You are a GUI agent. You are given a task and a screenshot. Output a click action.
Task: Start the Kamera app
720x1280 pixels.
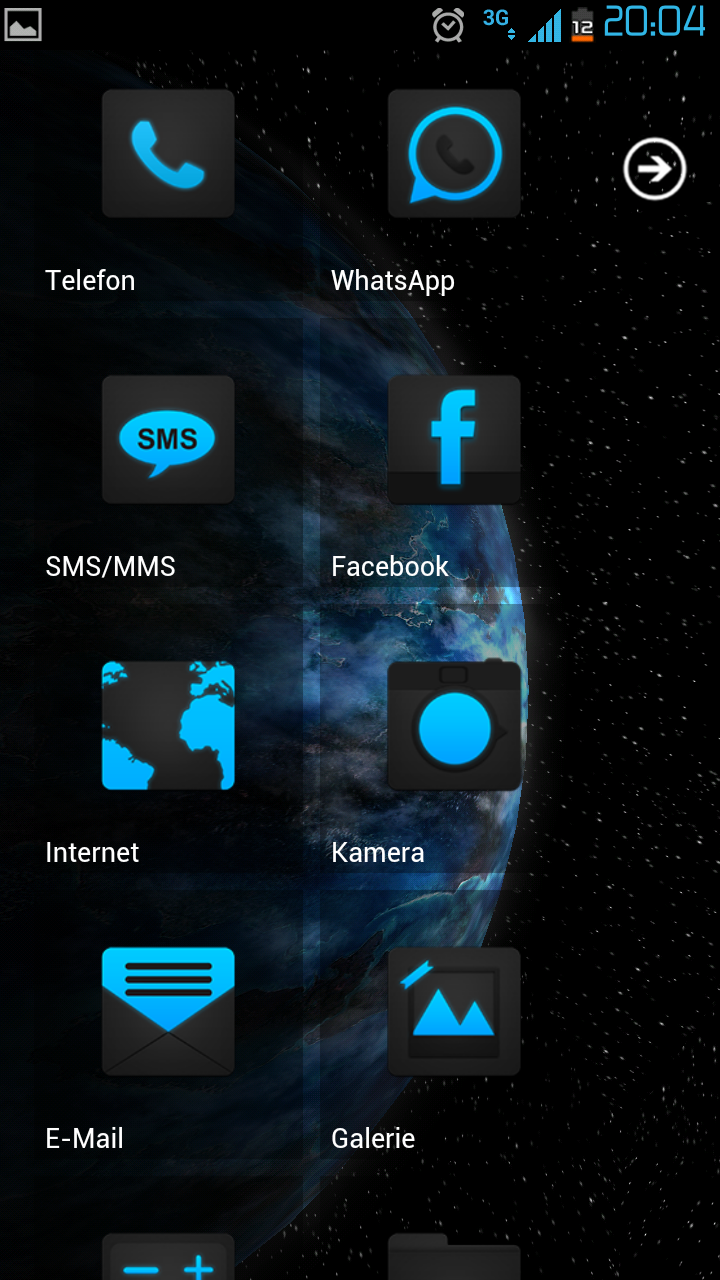tap(454, 726)
